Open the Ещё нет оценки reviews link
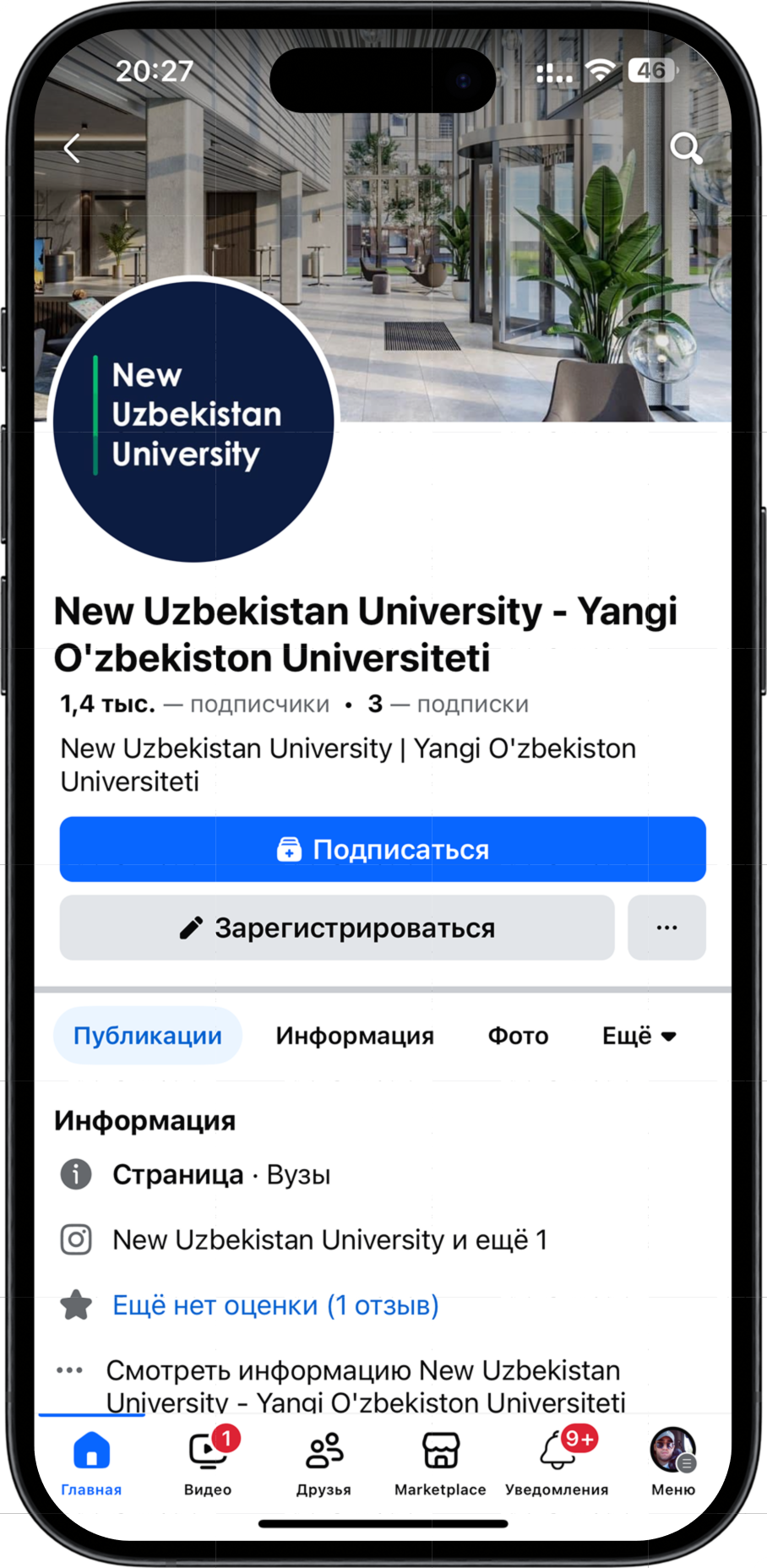This screenshot has width=767, height=1568. pyautogui.click(x=275, y=1305)
